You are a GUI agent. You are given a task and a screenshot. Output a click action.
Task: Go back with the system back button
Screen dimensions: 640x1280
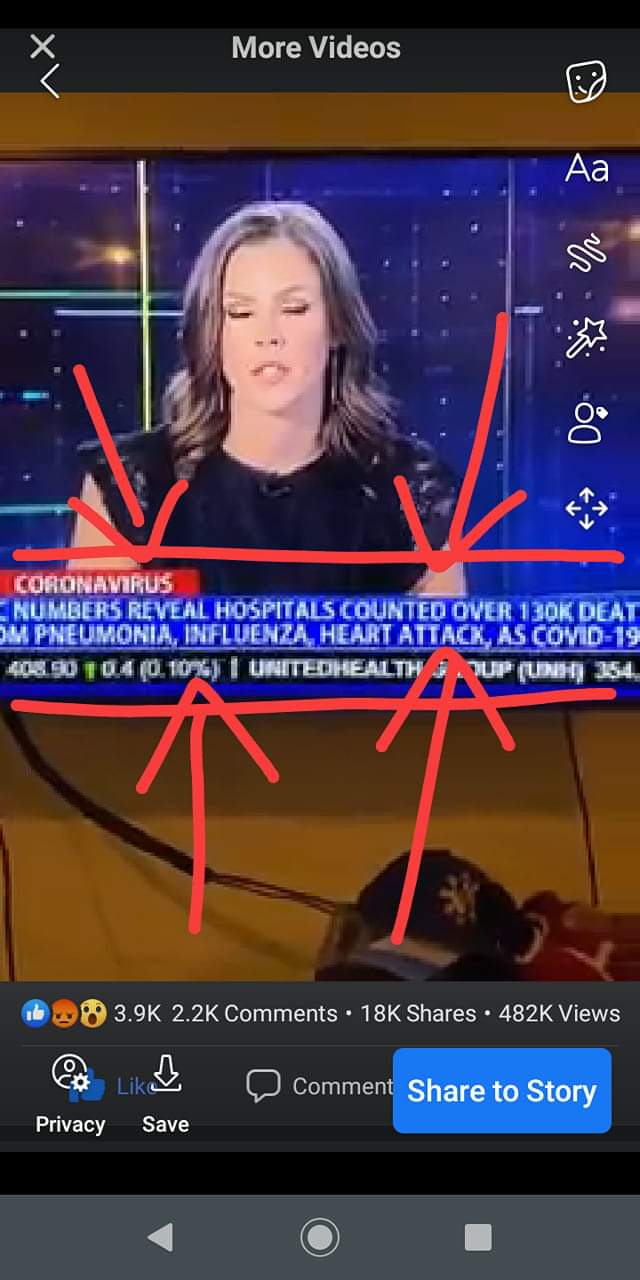click(x=160, y=1238)
